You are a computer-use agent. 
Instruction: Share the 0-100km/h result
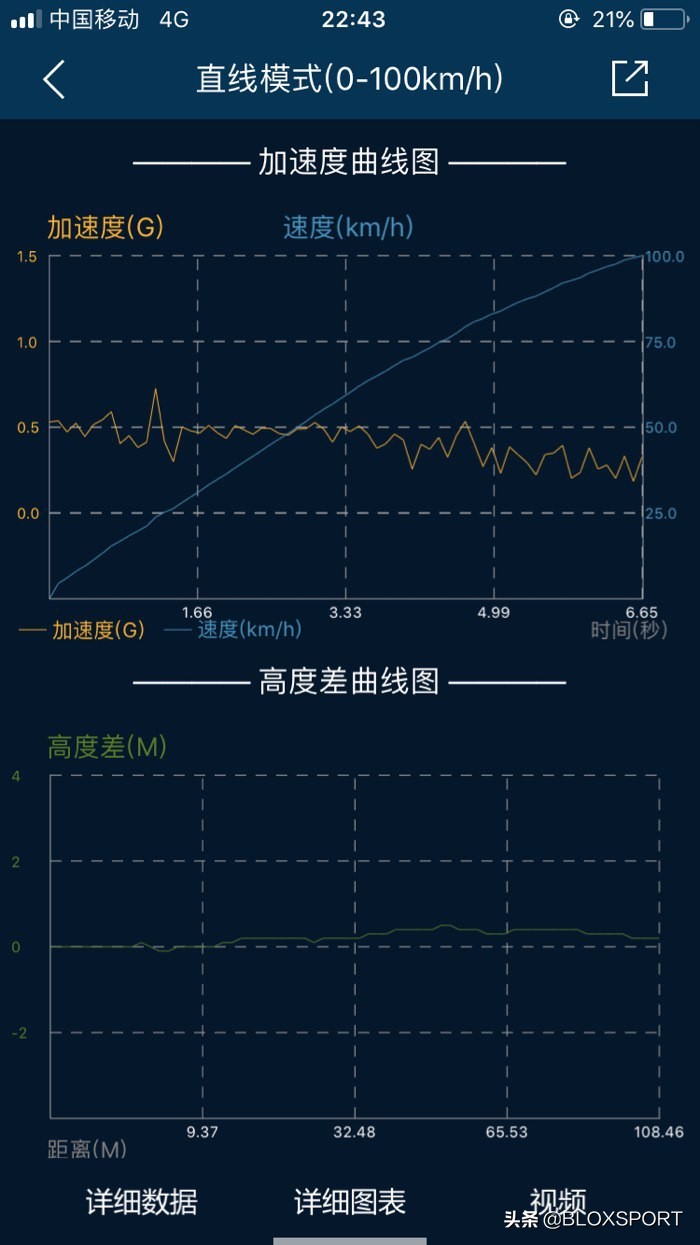click(630, 78)
